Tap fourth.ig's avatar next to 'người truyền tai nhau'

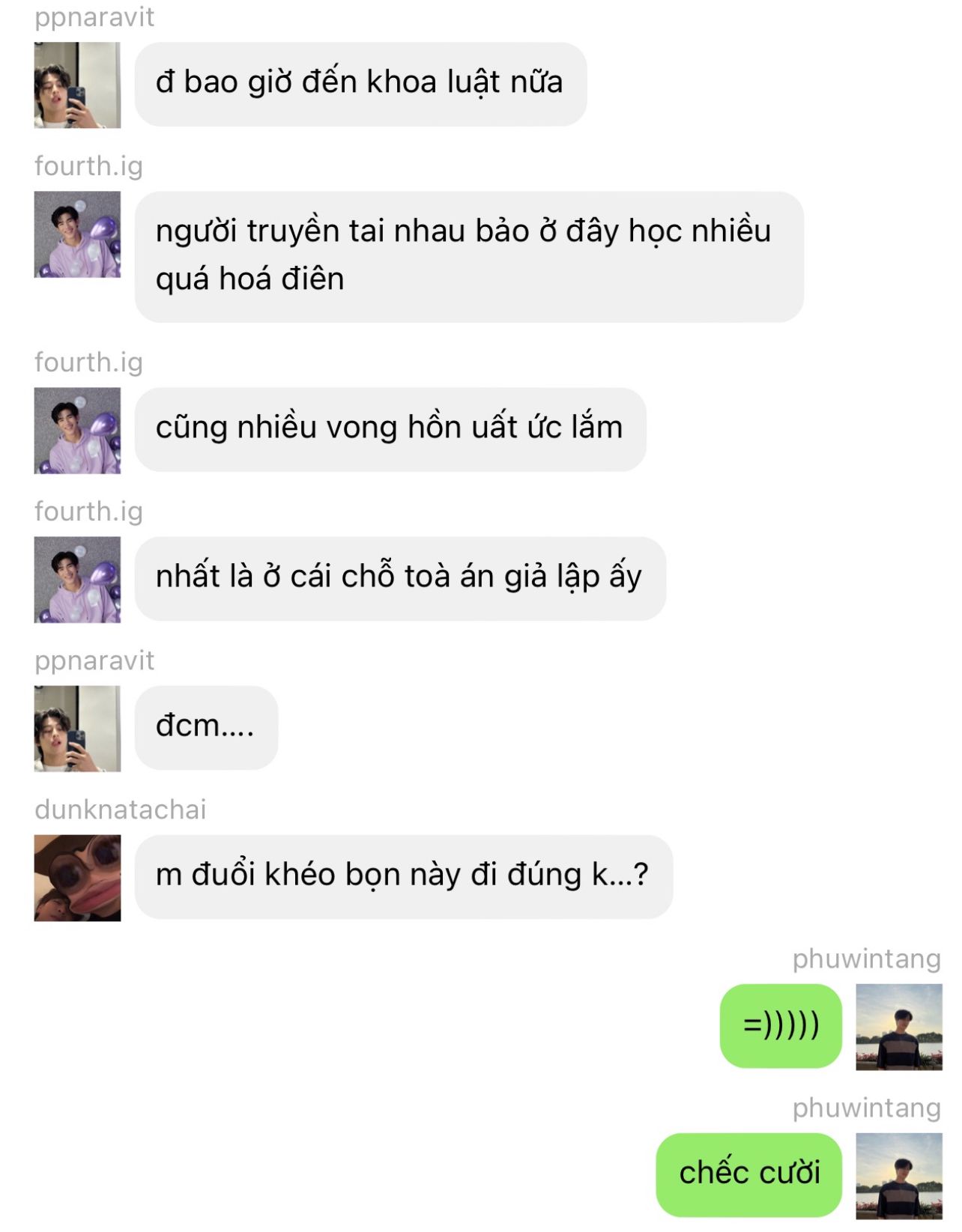(77, 234)
